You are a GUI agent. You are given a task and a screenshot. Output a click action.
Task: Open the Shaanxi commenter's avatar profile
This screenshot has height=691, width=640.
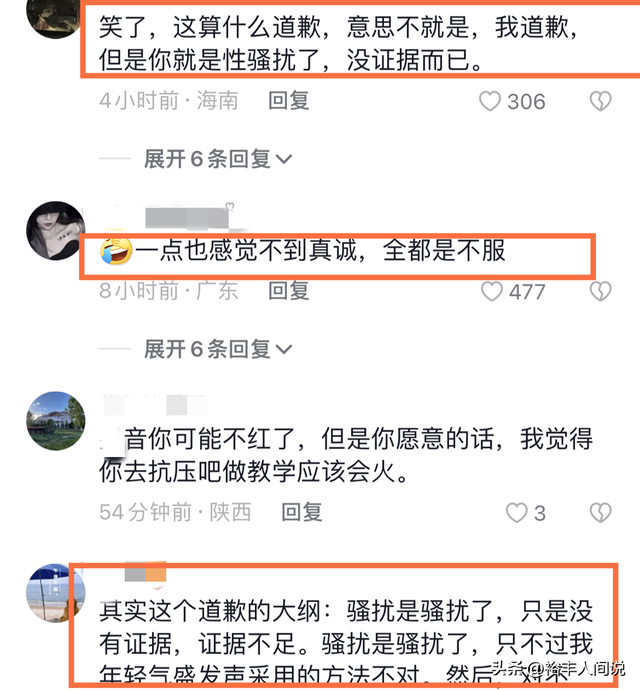click(56, 421)
